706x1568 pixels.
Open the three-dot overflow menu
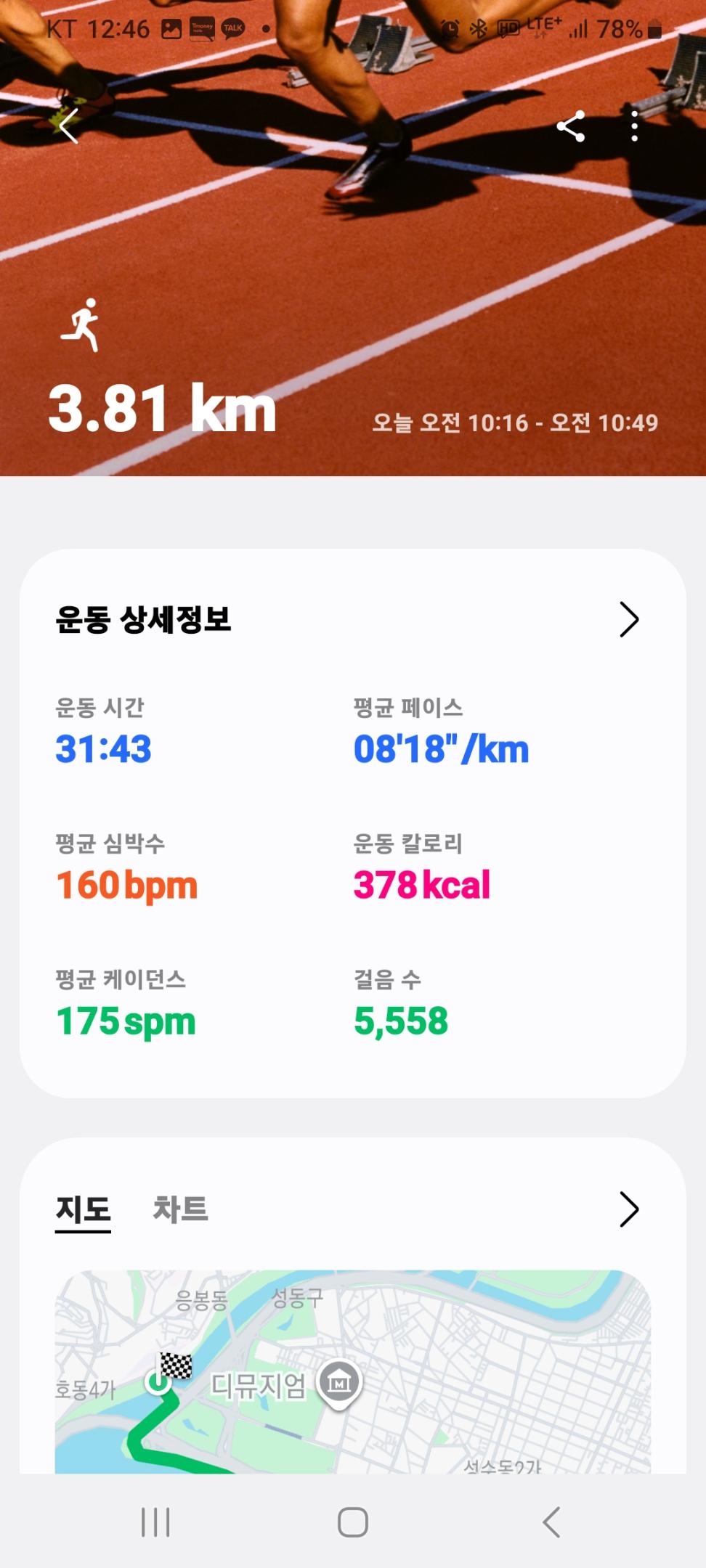pos(635,126)
